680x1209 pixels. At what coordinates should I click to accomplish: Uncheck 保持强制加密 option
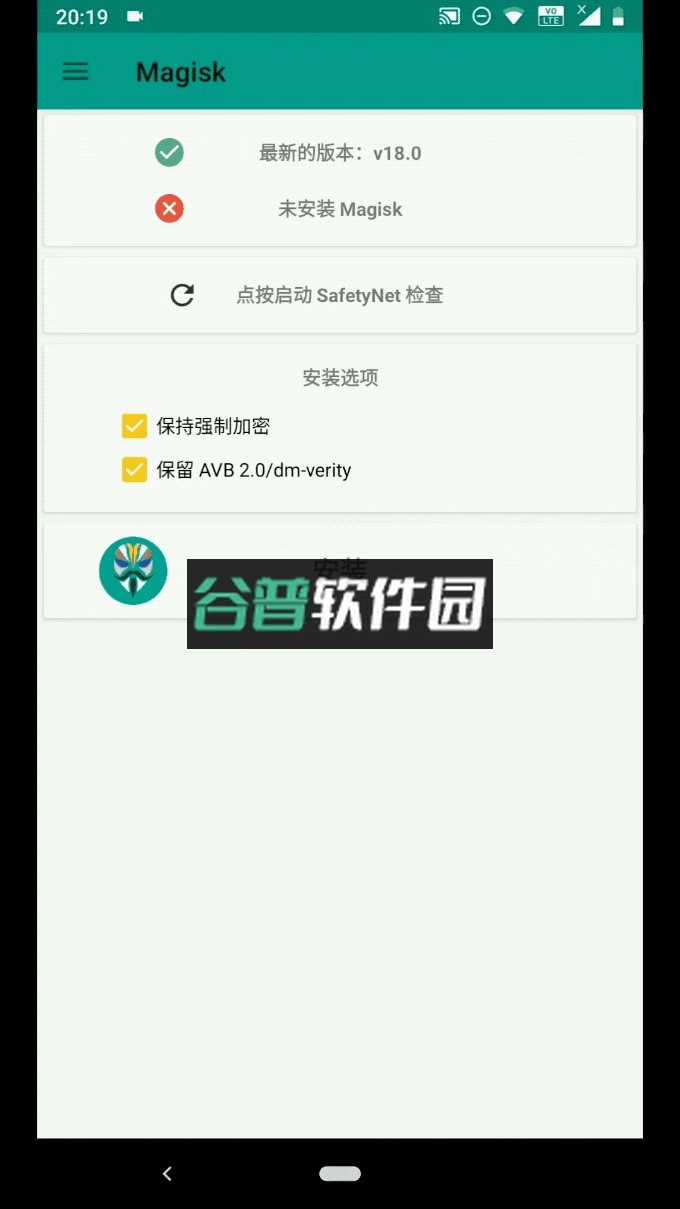click(135, 427)
